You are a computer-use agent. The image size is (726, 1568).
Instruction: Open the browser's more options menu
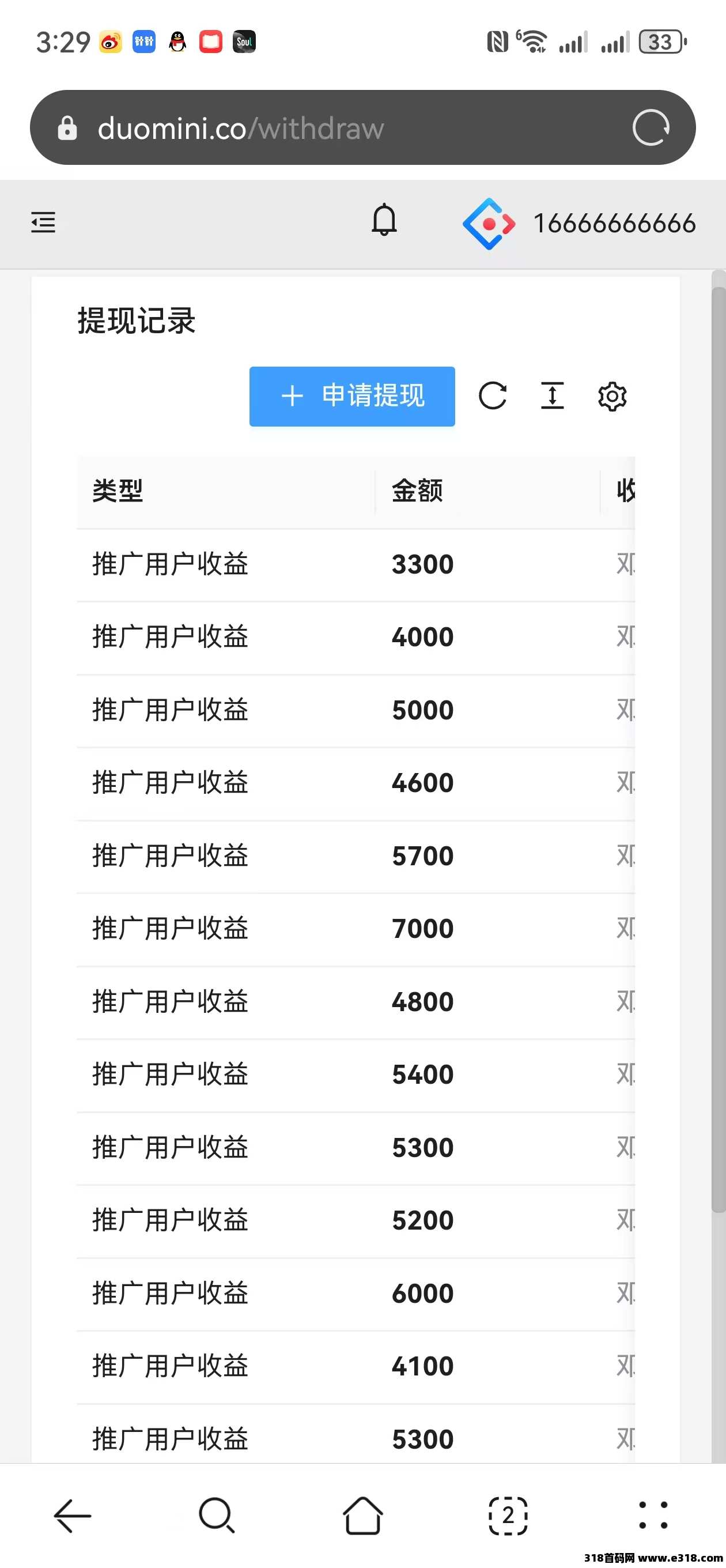coord(653,1515)
